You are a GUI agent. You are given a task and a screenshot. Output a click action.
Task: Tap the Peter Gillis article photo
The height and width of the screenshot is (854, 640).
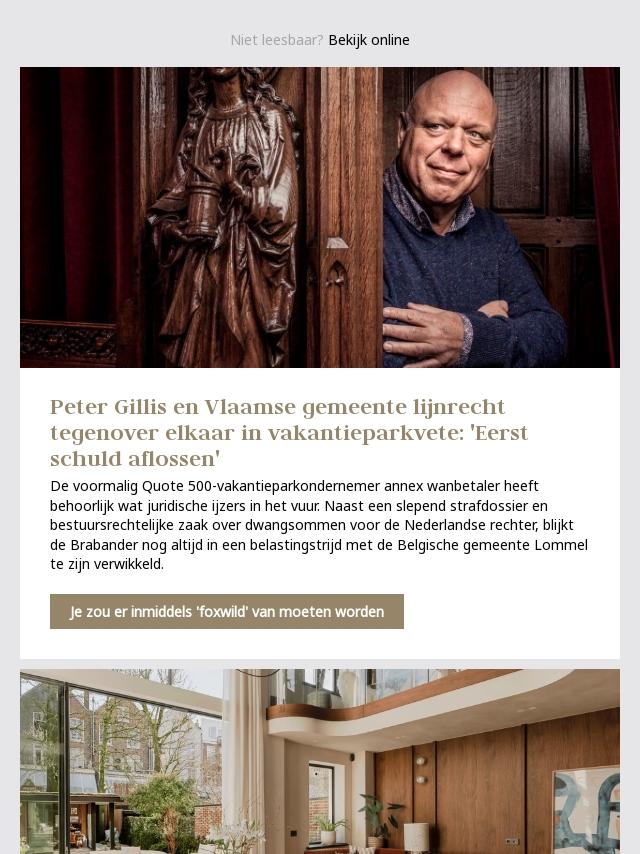(x=320, y=217)
